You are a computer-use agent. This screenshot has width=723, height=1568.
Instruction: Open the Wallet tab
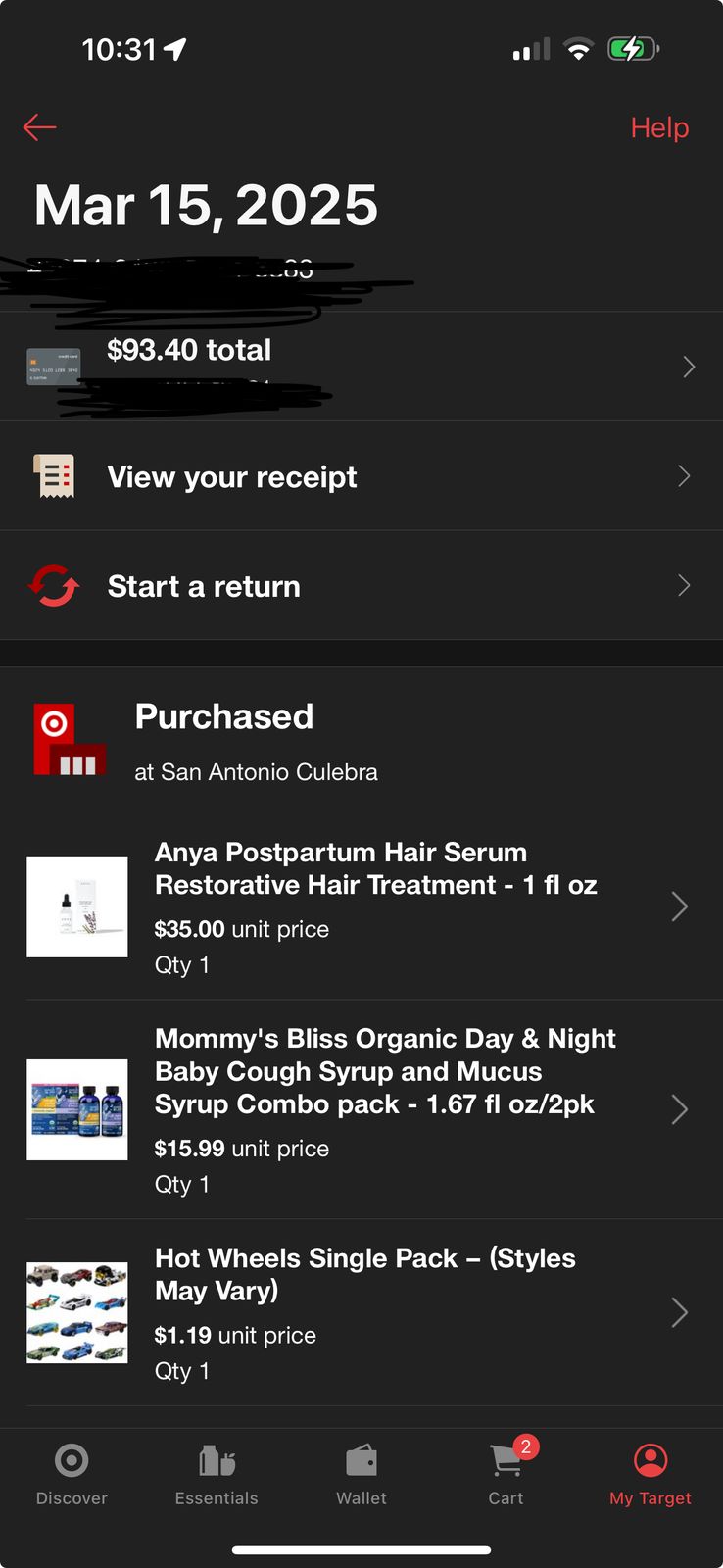pos(361,1475)
